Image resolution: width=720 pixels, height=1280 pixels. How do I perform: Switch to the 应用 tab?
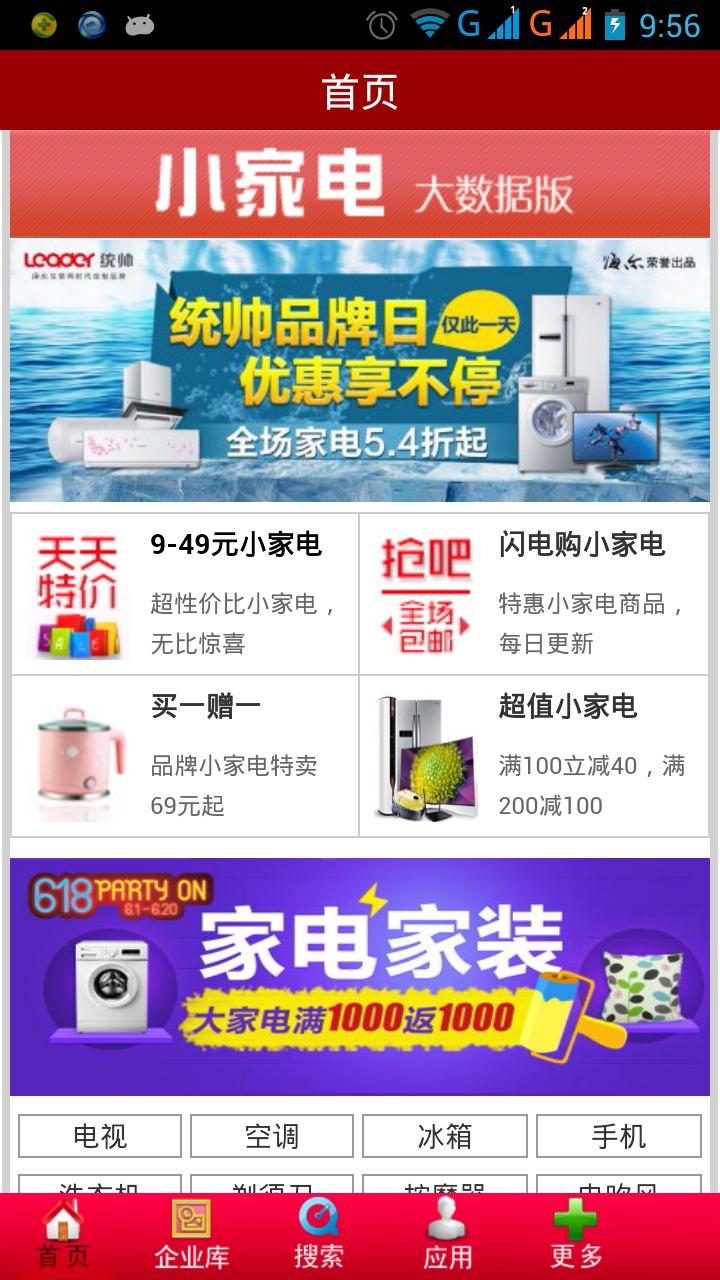tap(447, 1236)
